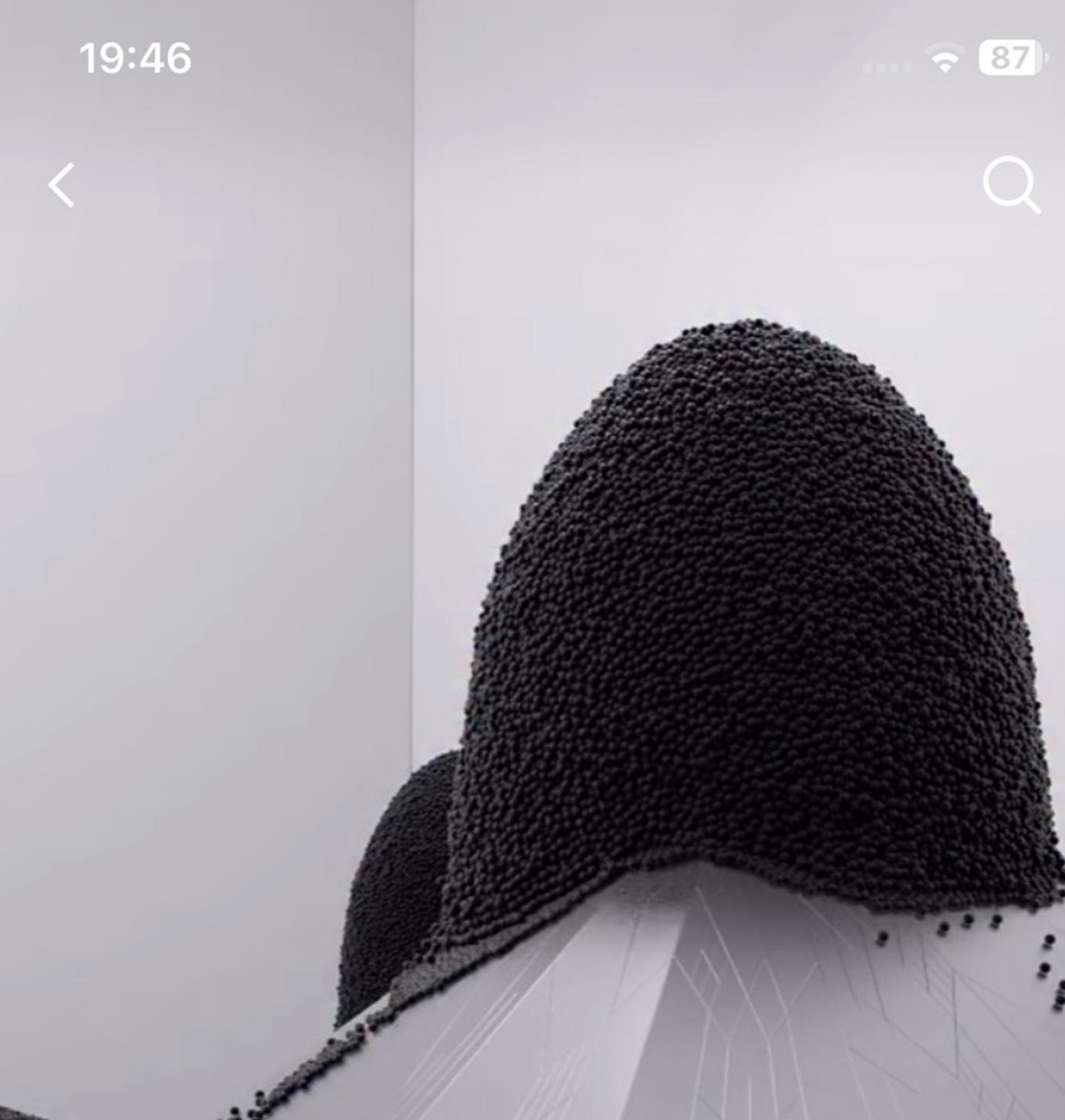Open search with the magnifier icon
Screen dimensions: 1065x1120
click(x=1011, y=185)
